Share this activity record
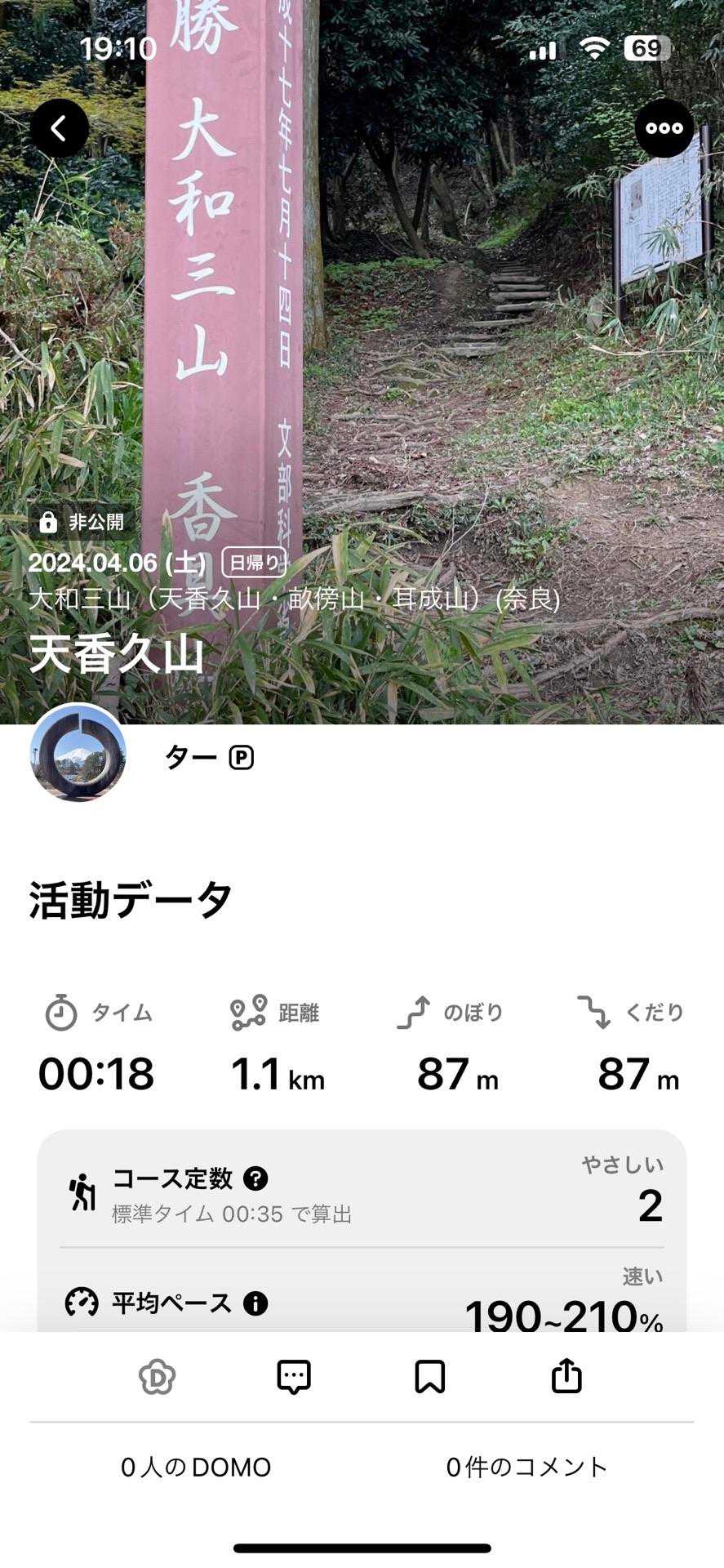 (x=566, y=1377)
